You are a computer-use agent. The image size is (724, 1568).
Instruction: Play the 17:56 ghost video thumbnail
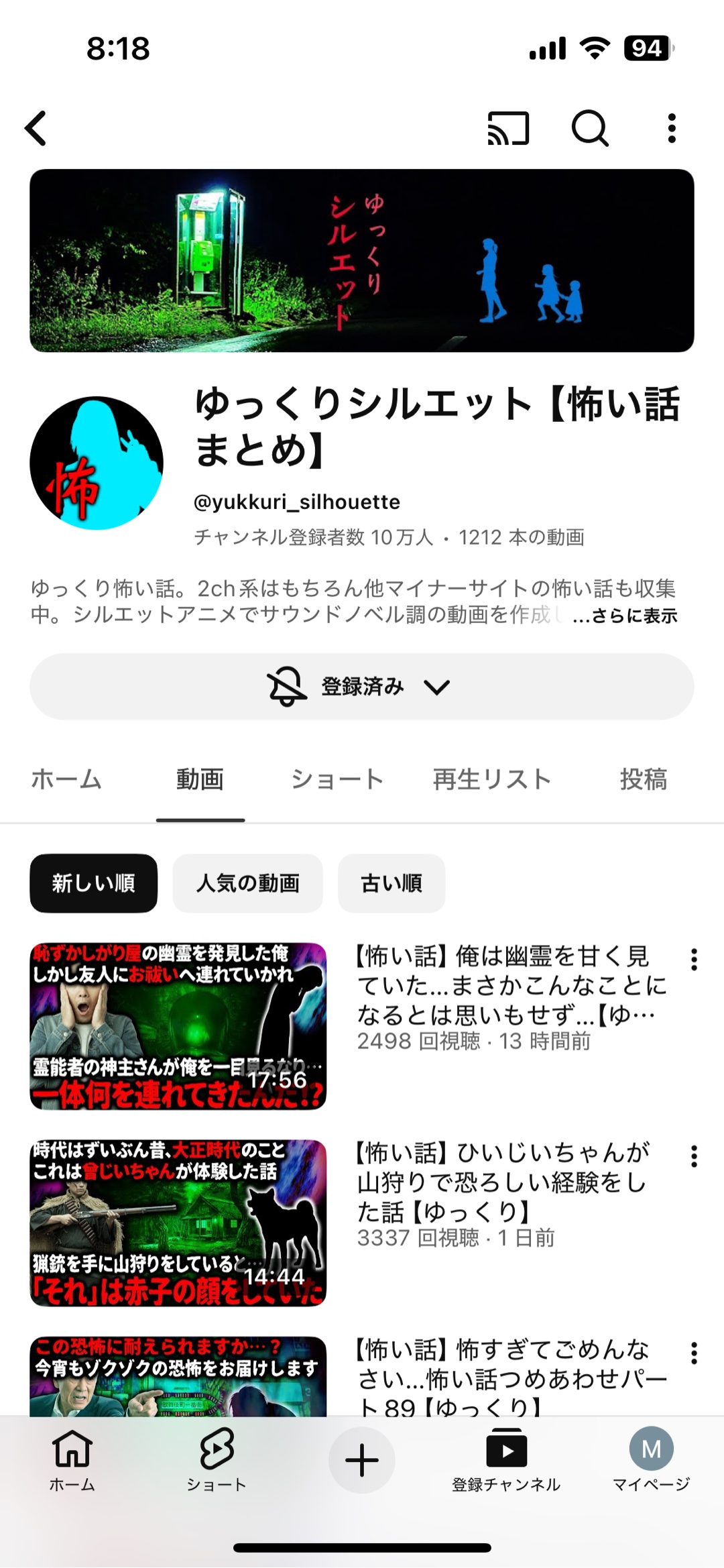coord(178,1026)
